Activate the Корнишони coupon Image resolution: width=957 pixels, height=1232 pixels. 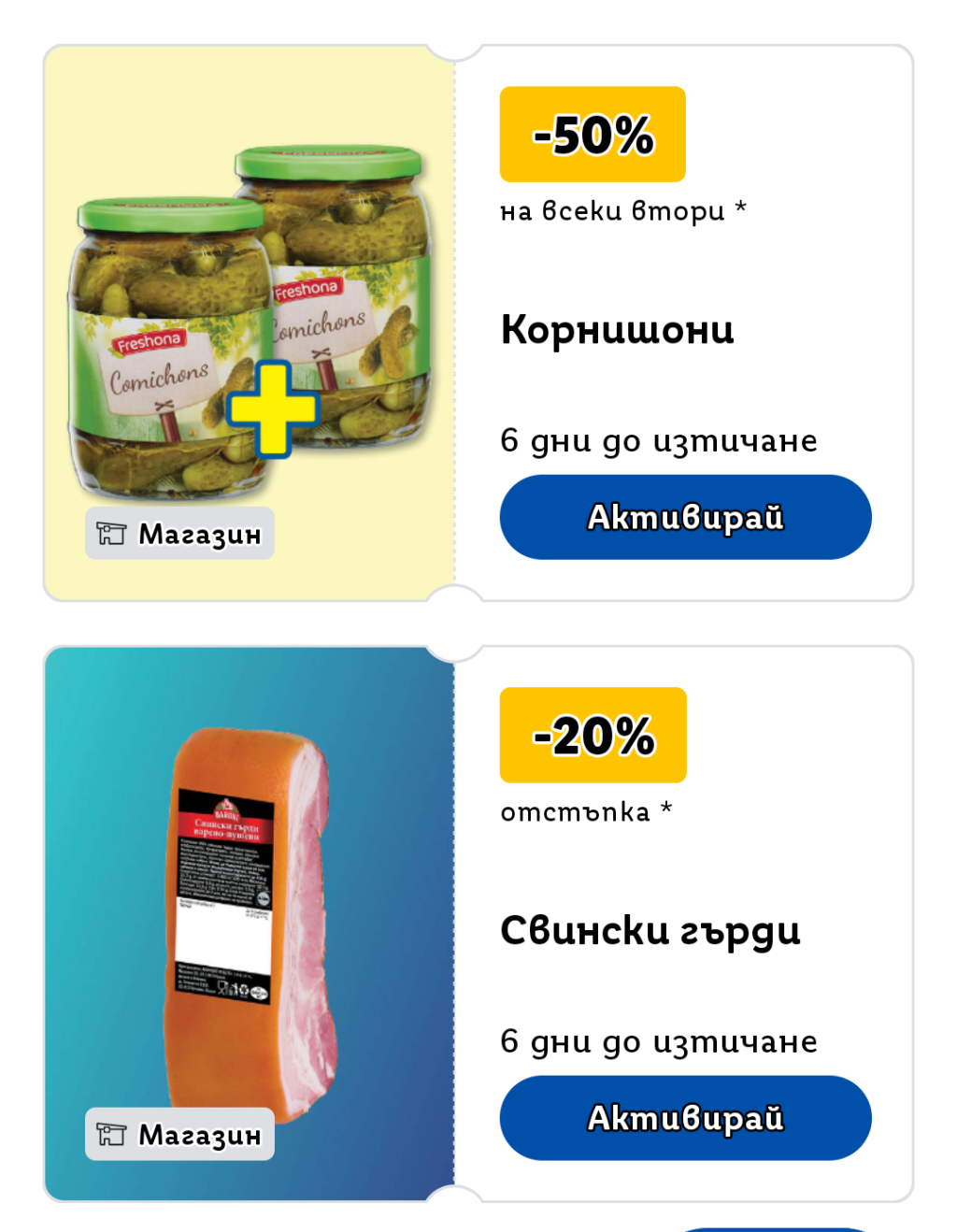point(685,517)
